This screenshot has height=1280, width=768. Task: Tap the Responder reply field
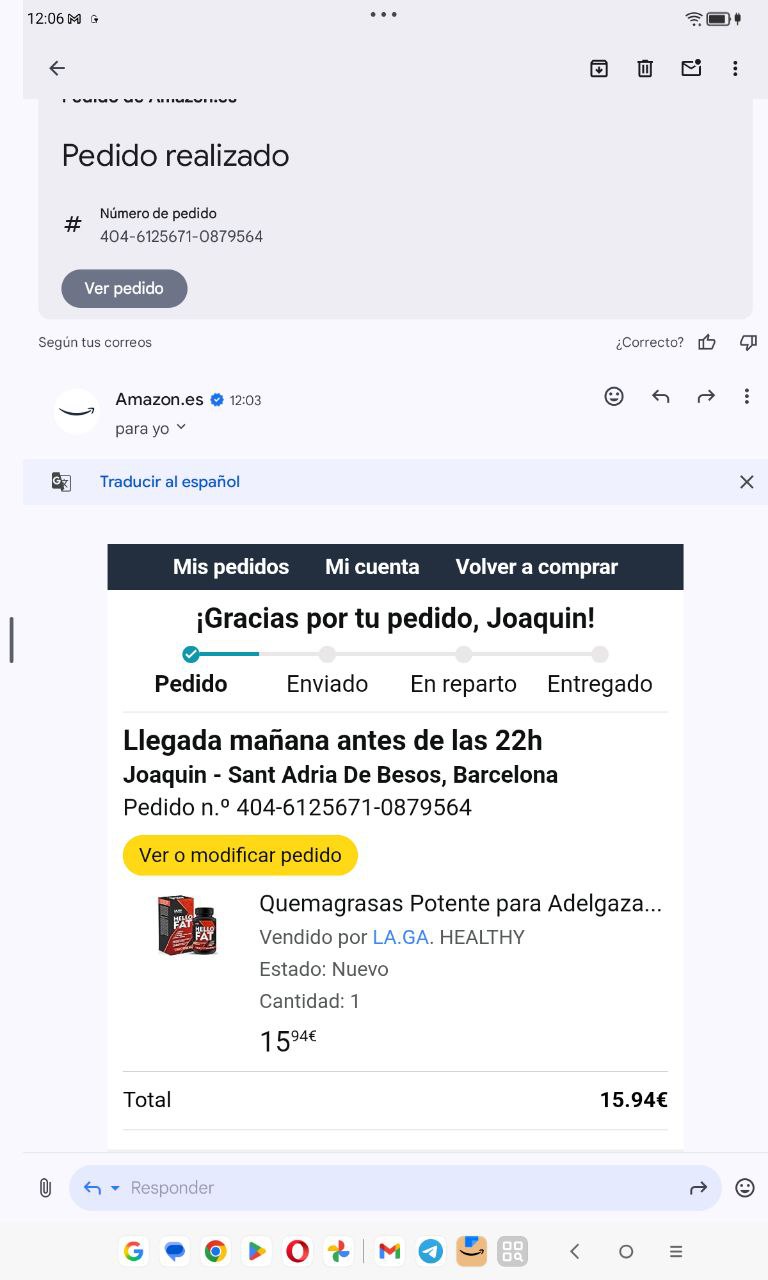[400, 1187]
